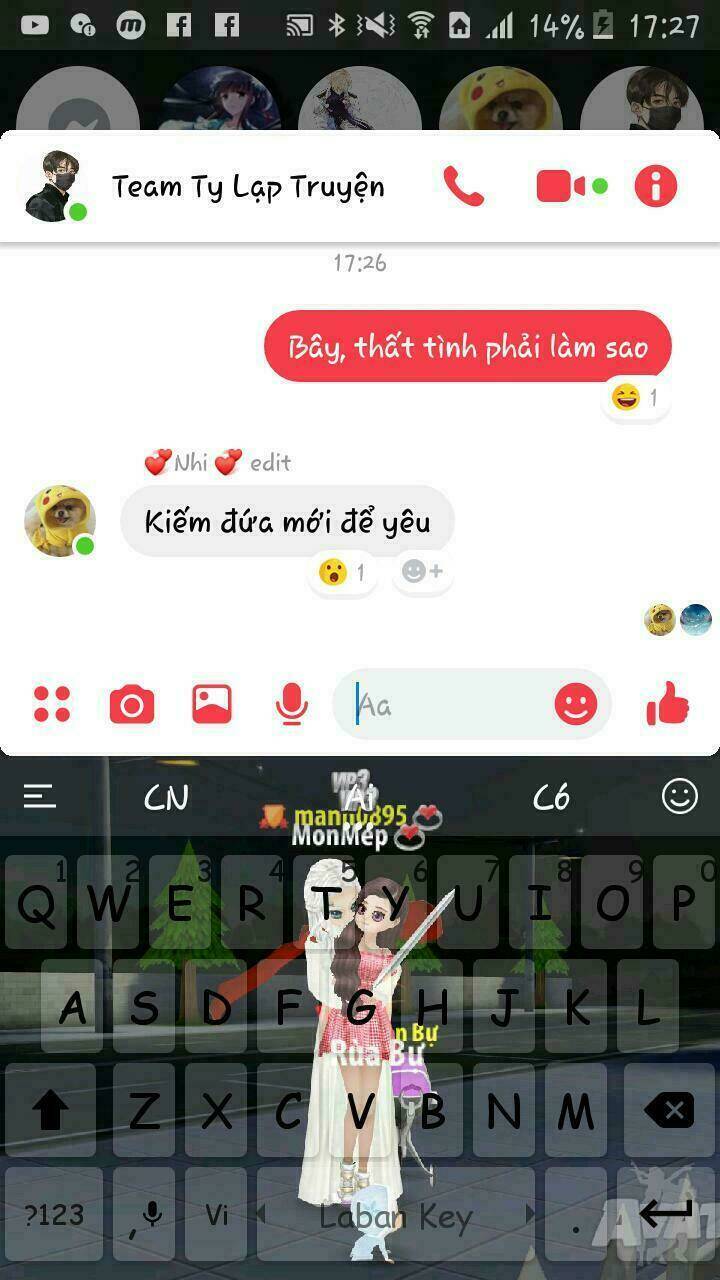Pick the keyboard suggestion "CN"
Viewport: 720px width, 1280px height.
166,797
